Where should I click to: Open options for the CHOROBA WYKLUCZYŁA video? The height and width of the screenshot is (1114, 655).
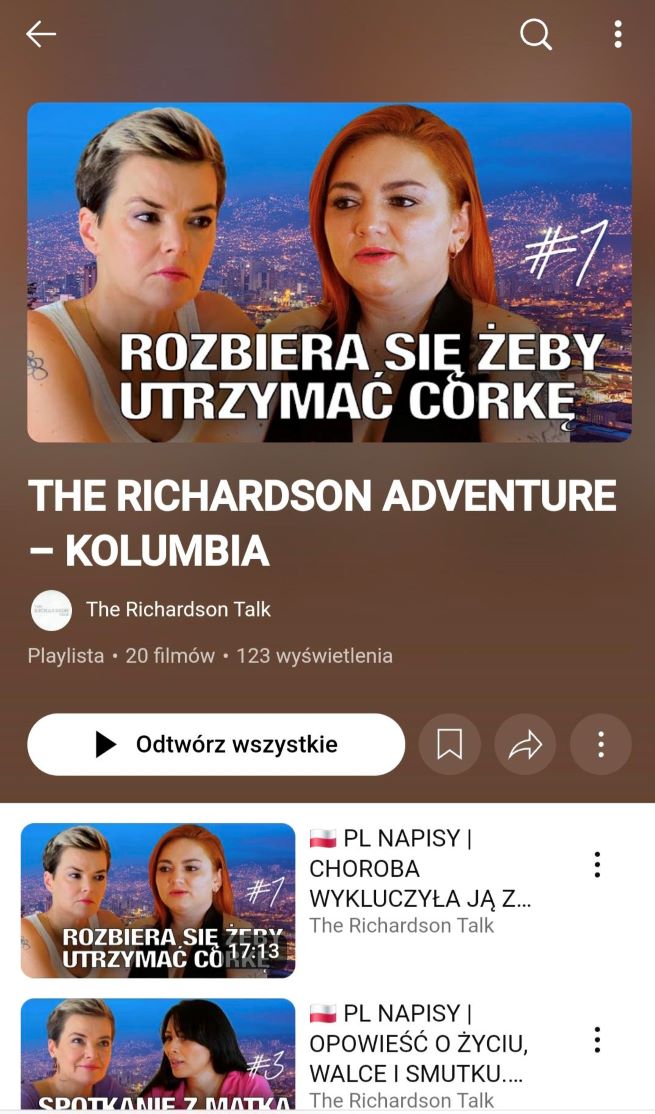(597, 865)
